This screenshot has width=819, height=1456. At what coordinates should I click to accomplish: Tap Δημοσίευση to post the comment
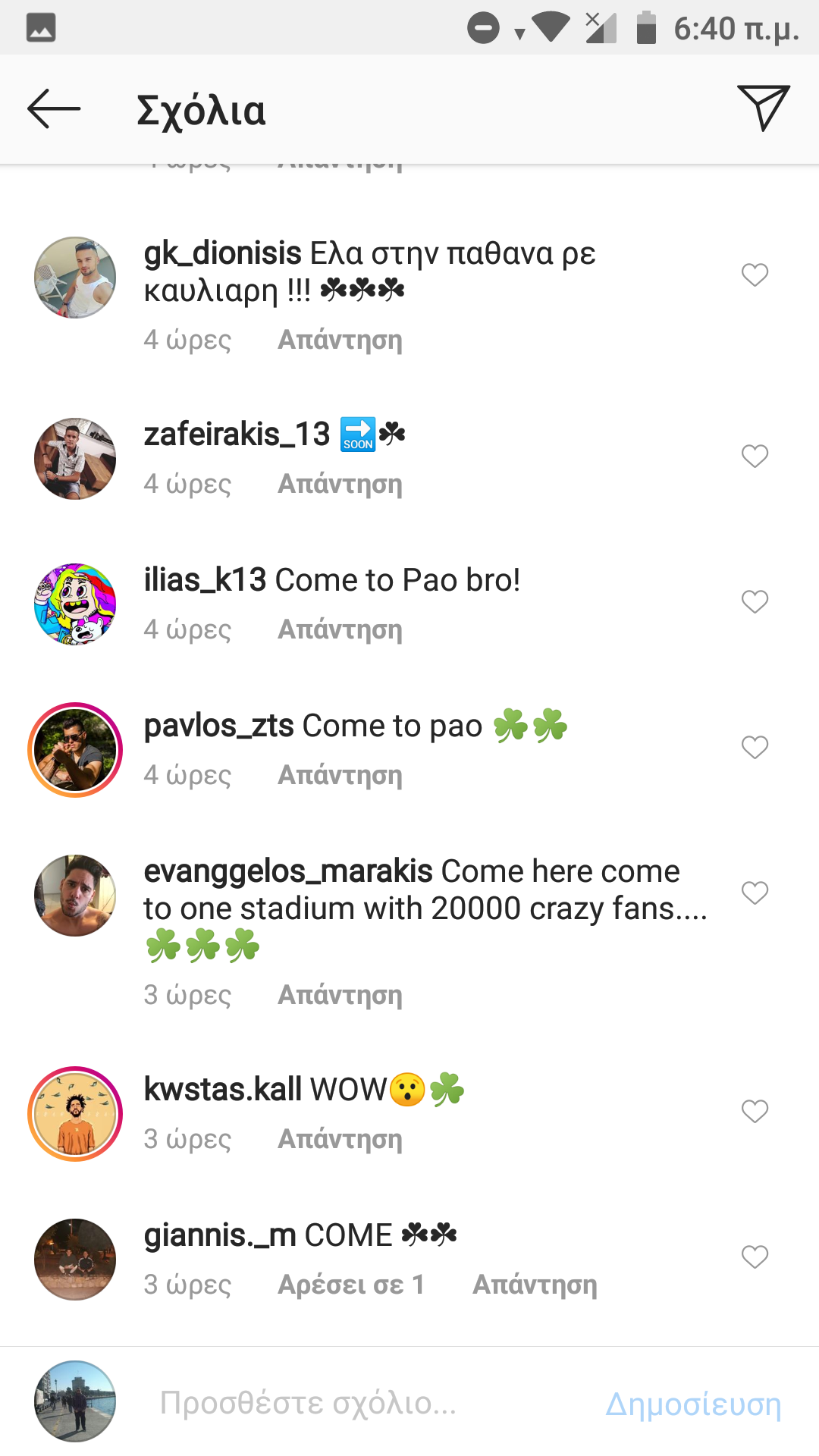coord(693,1404)
